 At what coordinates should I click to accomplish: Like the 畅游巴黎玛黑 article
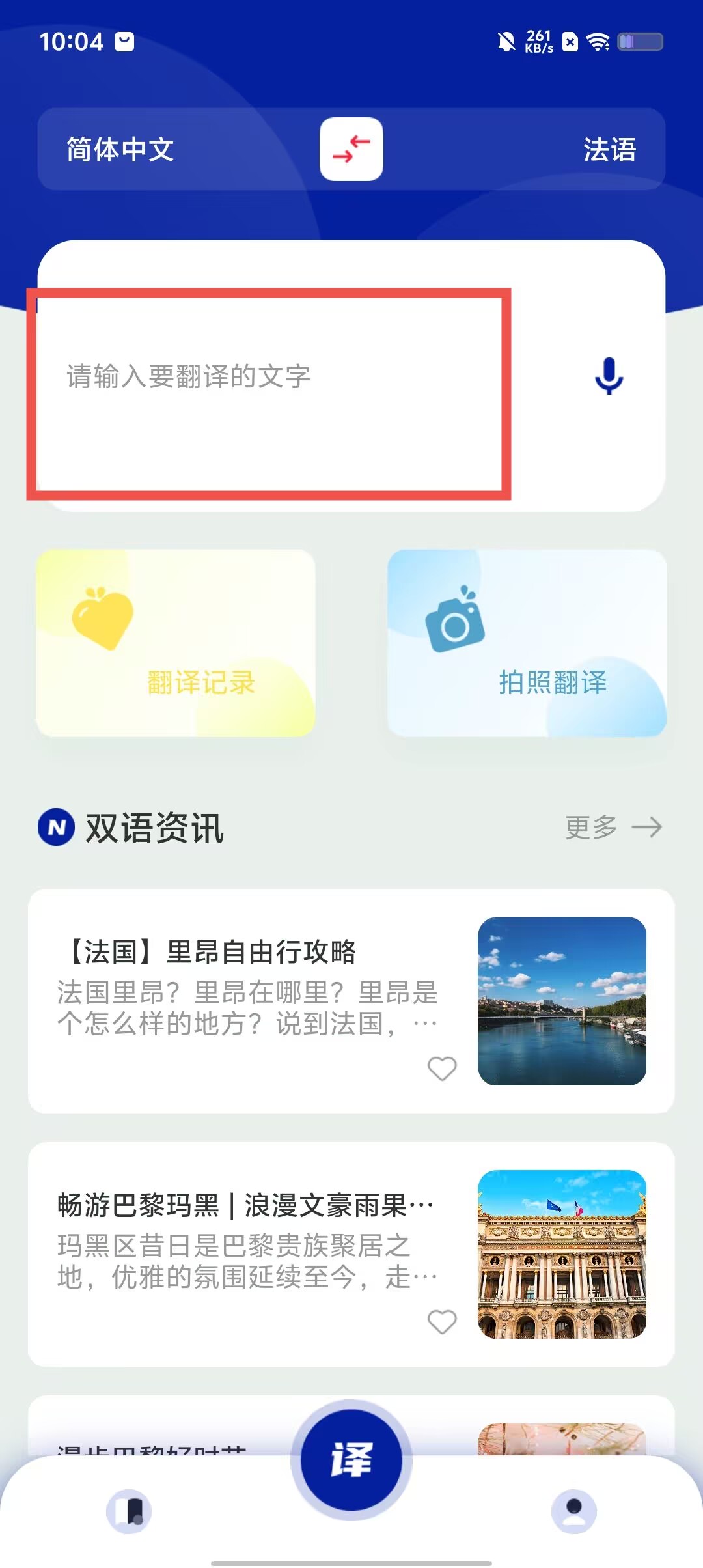[442, 1322]
